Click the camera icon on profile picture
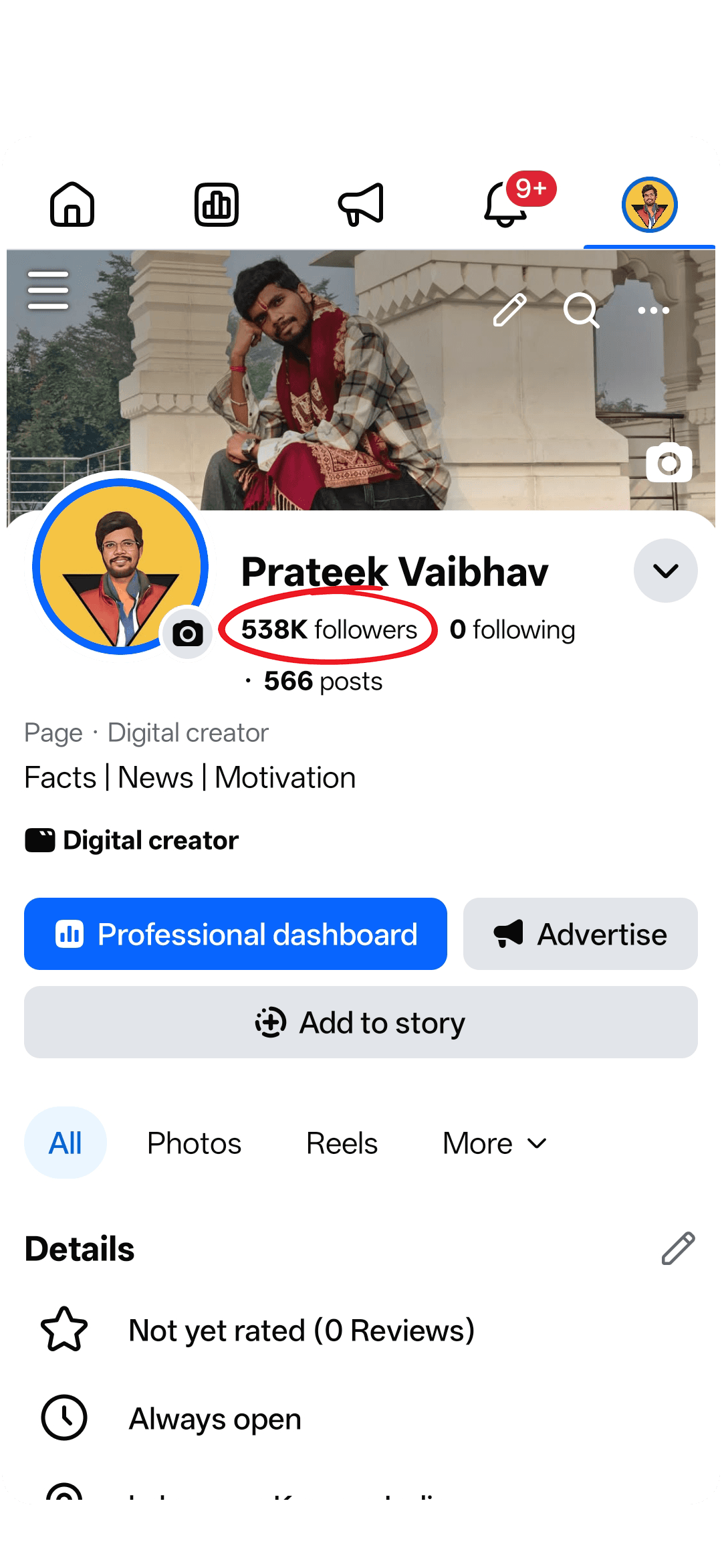Image resolution: width=722 pixels, height=1568 pixels. pyautogui.click(x=188, y=631)
